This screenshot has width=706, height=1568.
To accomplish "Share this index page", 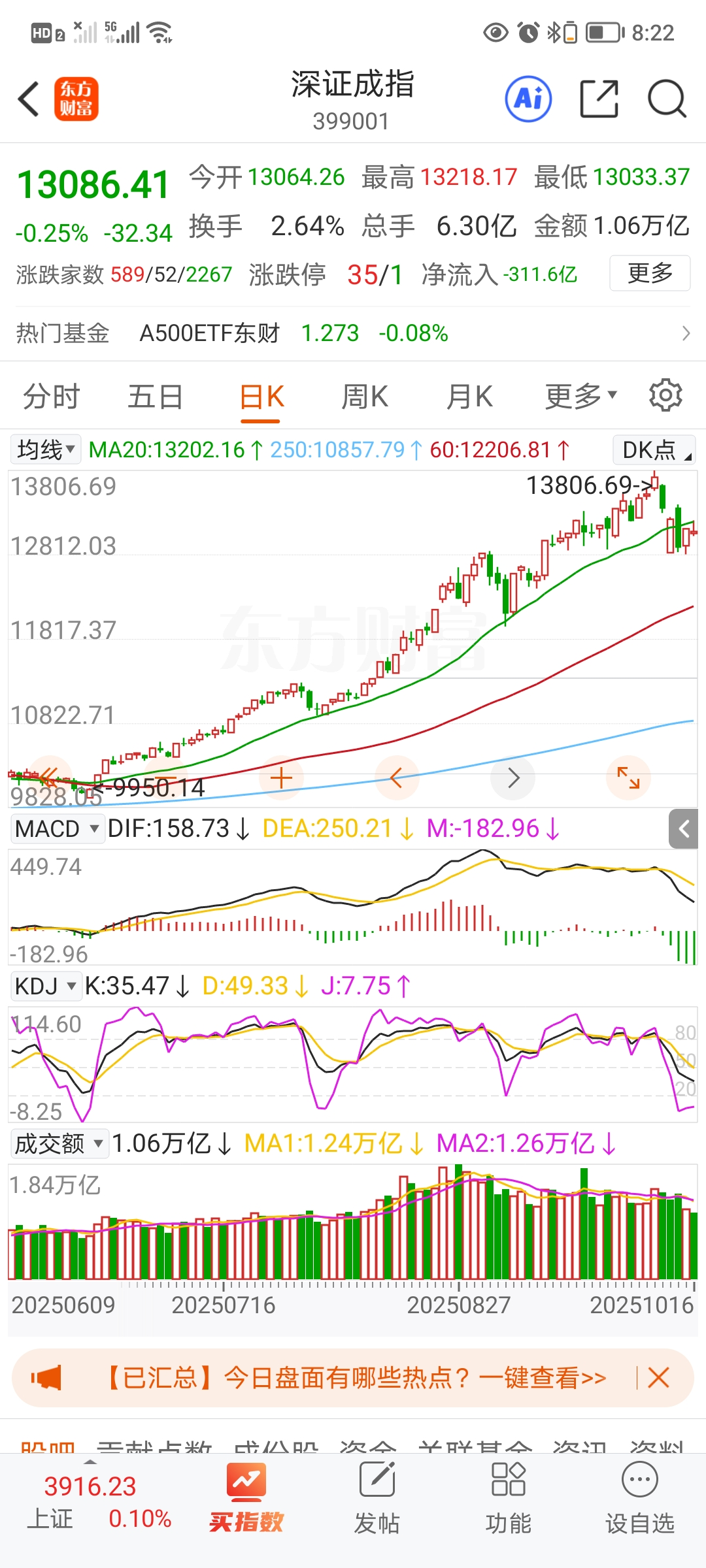I will coord(599,99).
